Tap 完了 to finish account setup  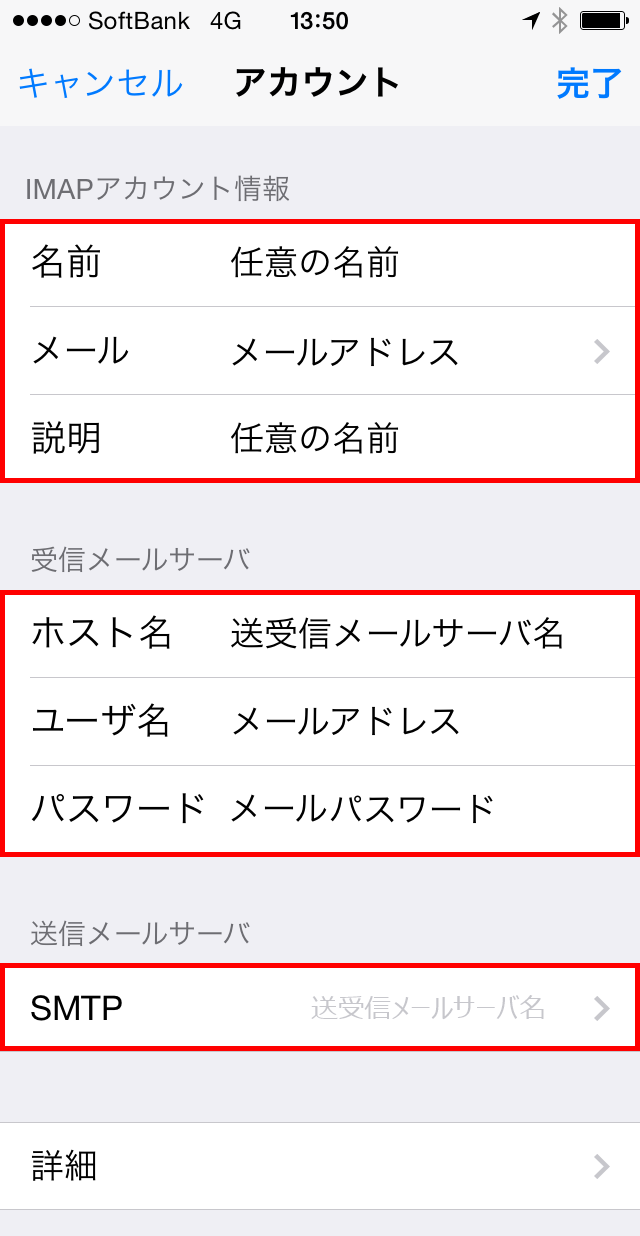(589, 83)
